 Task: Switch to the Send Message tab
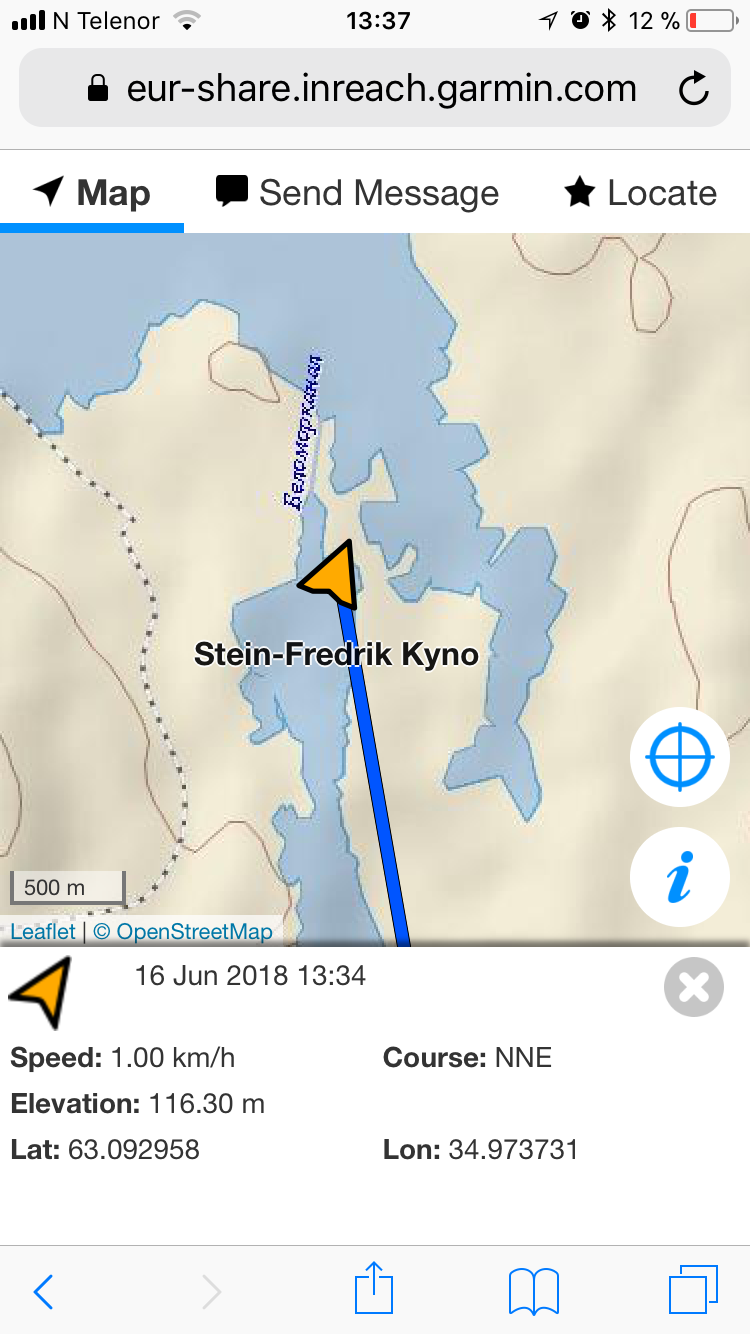coord(358,192)
